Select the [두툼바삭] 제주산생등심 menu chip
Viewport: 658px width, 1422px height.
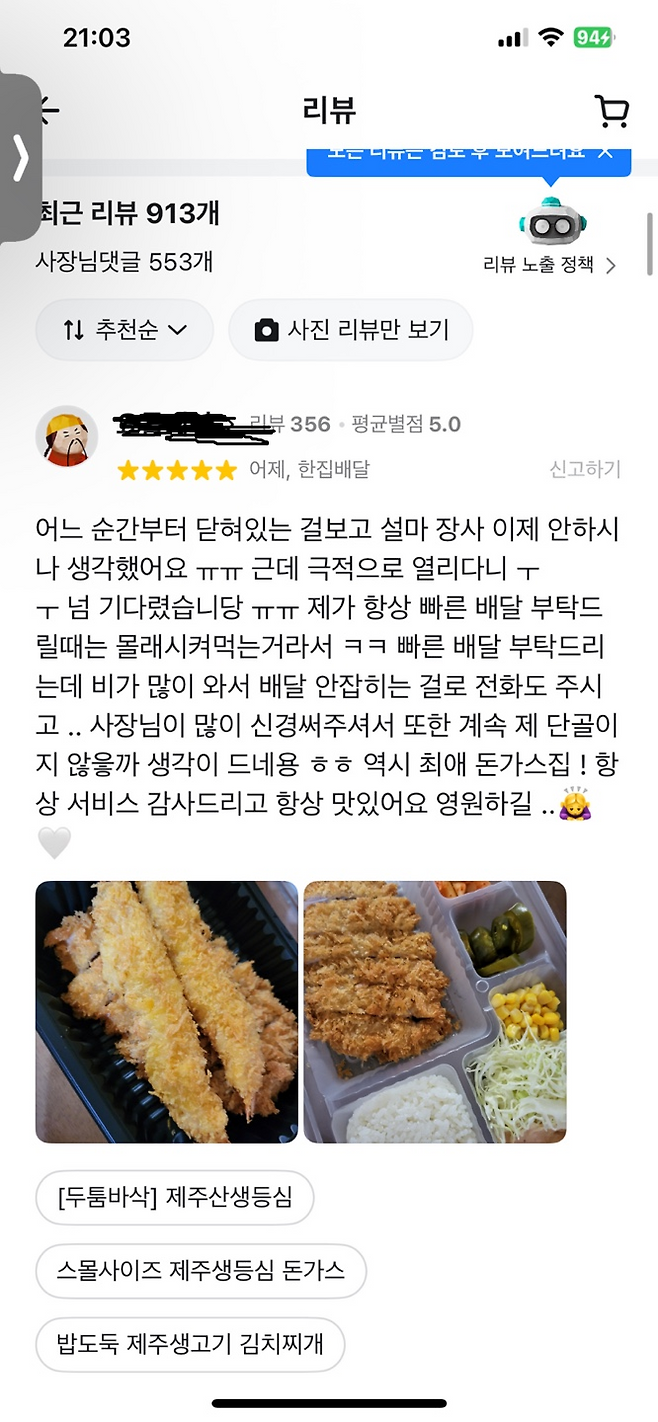coord(175,1197)
